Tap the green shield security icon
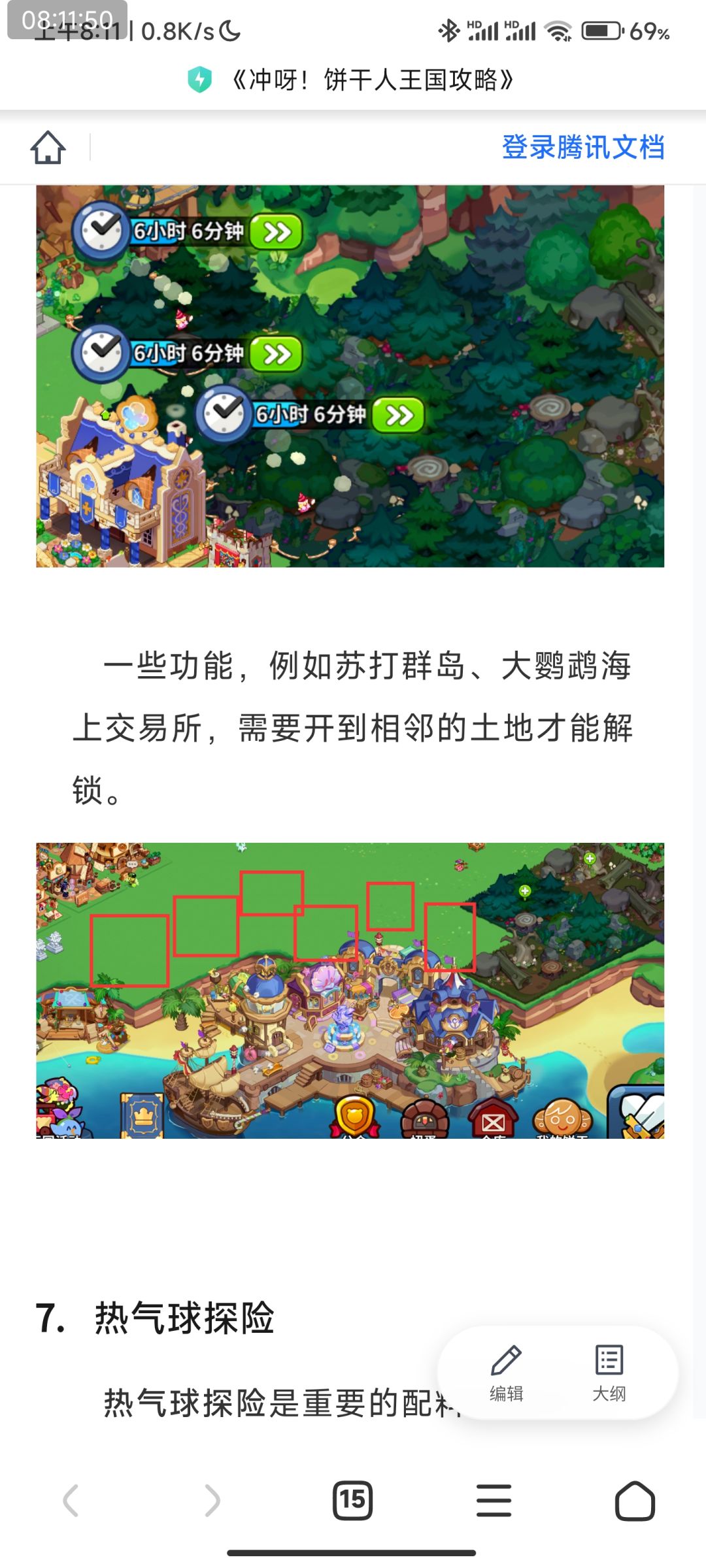The width and height of the screenshot is (706, 1568). click(200, 80)
